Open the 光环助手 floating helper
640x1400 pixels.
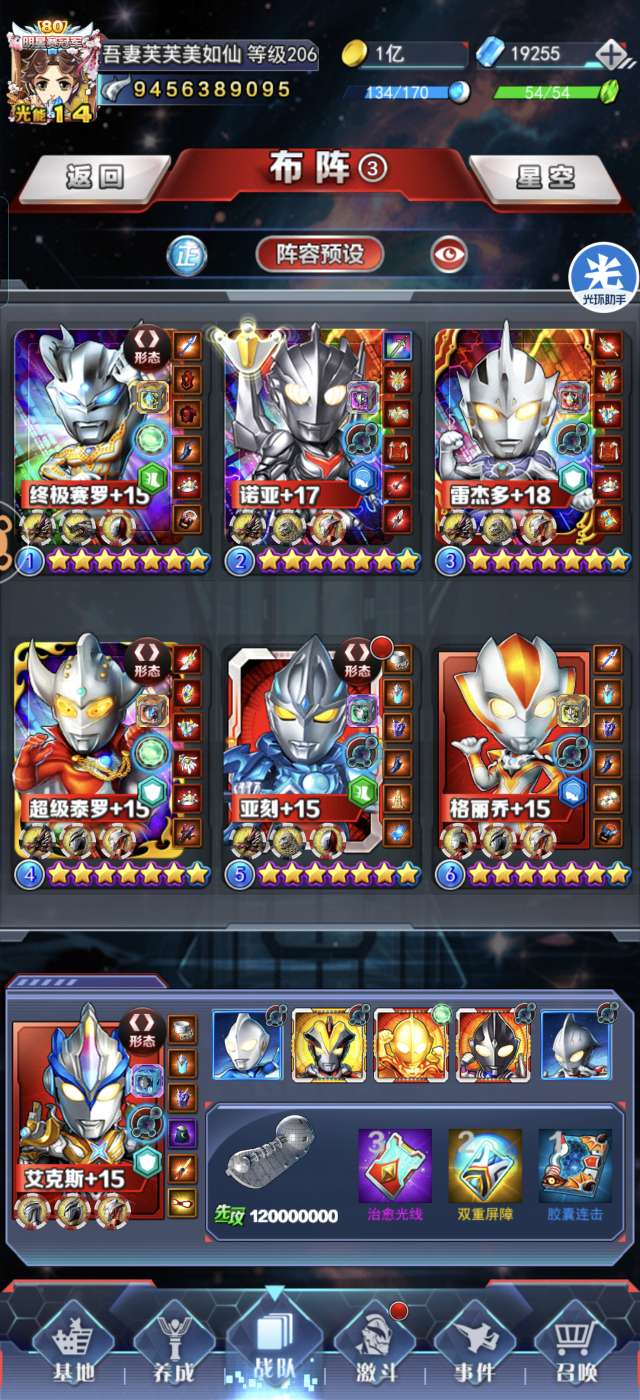tap(604, 276)
